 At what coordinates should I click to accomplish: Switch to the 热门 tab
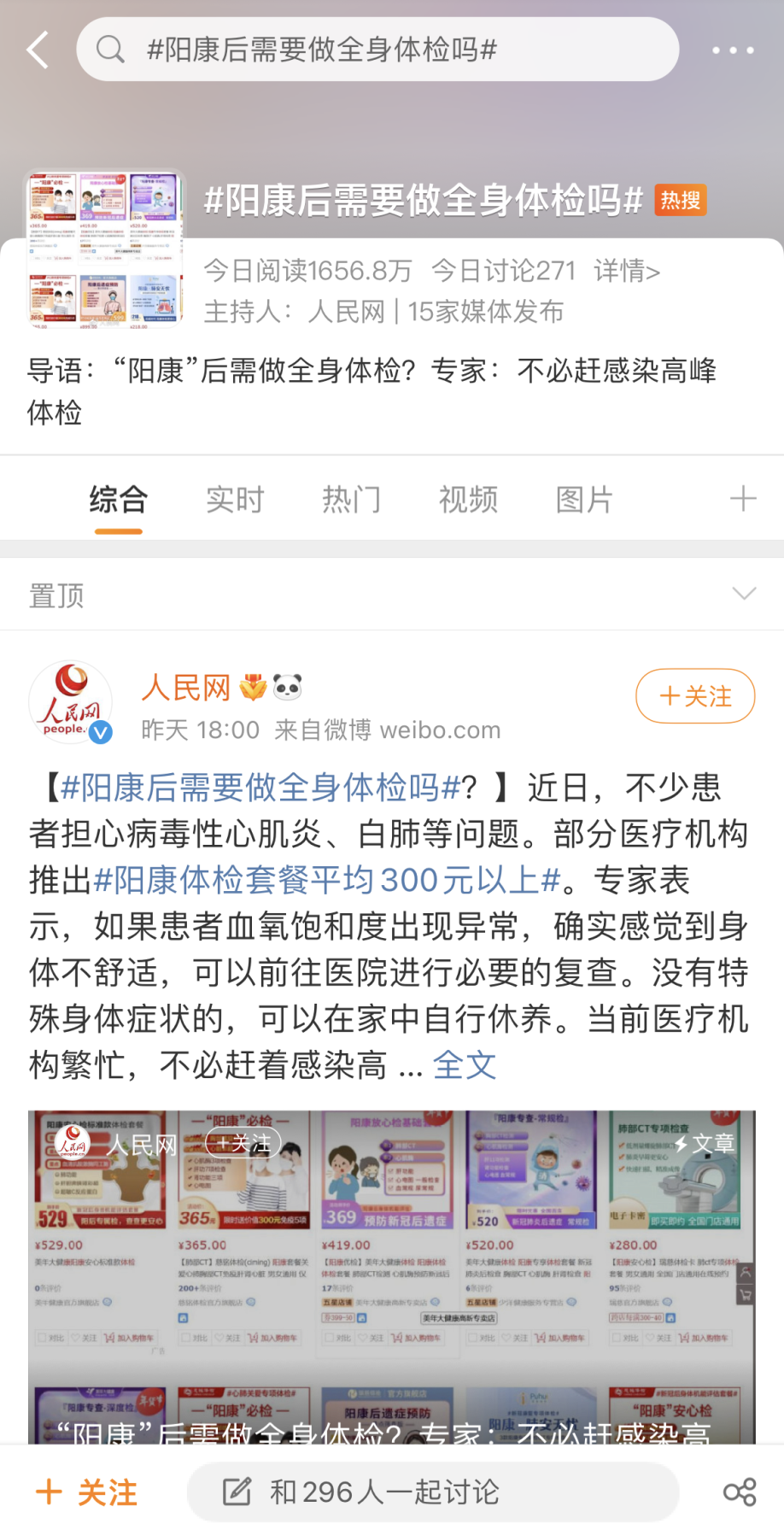(x=351, y=500)
